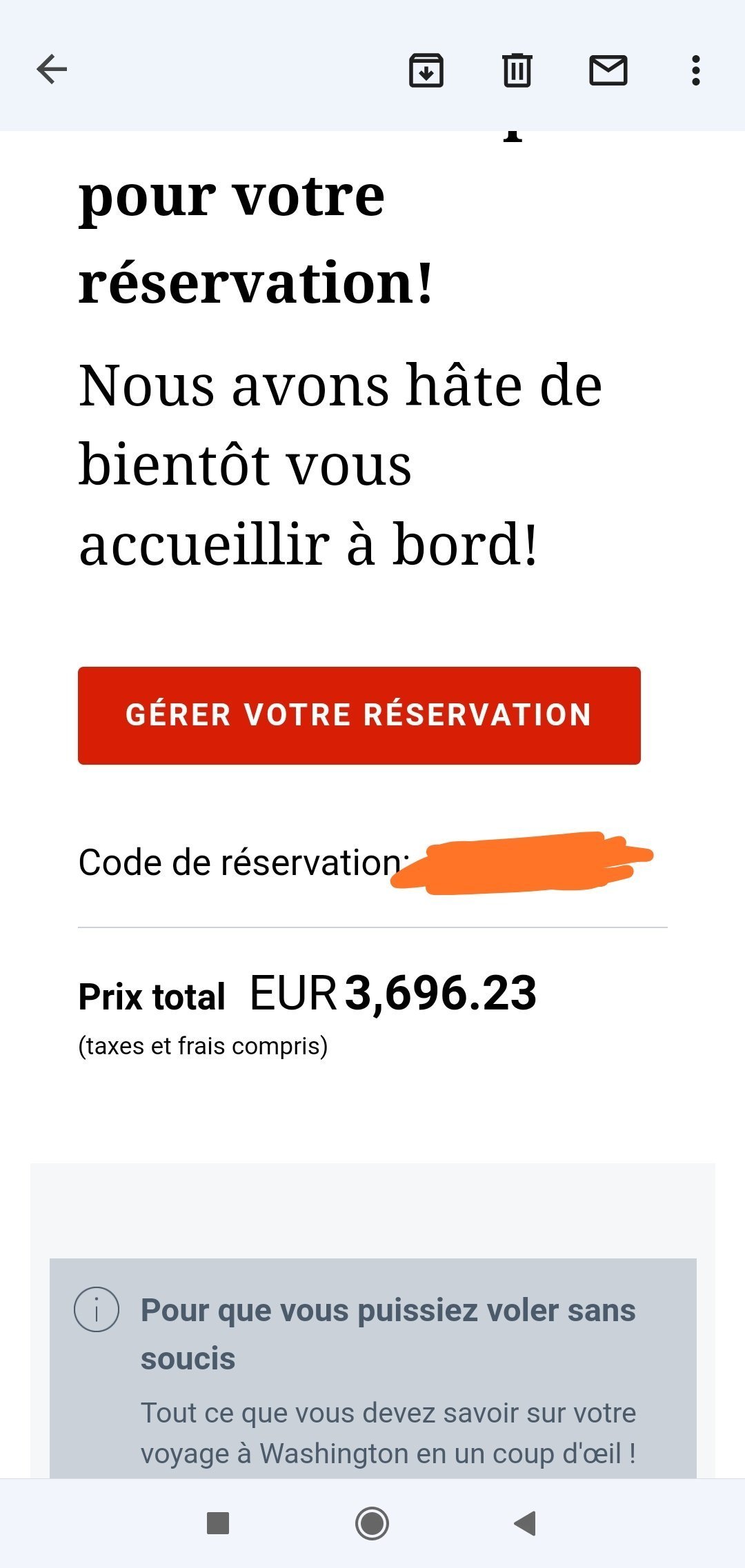Delete this email with the trash icon

[x=517, y=70]
